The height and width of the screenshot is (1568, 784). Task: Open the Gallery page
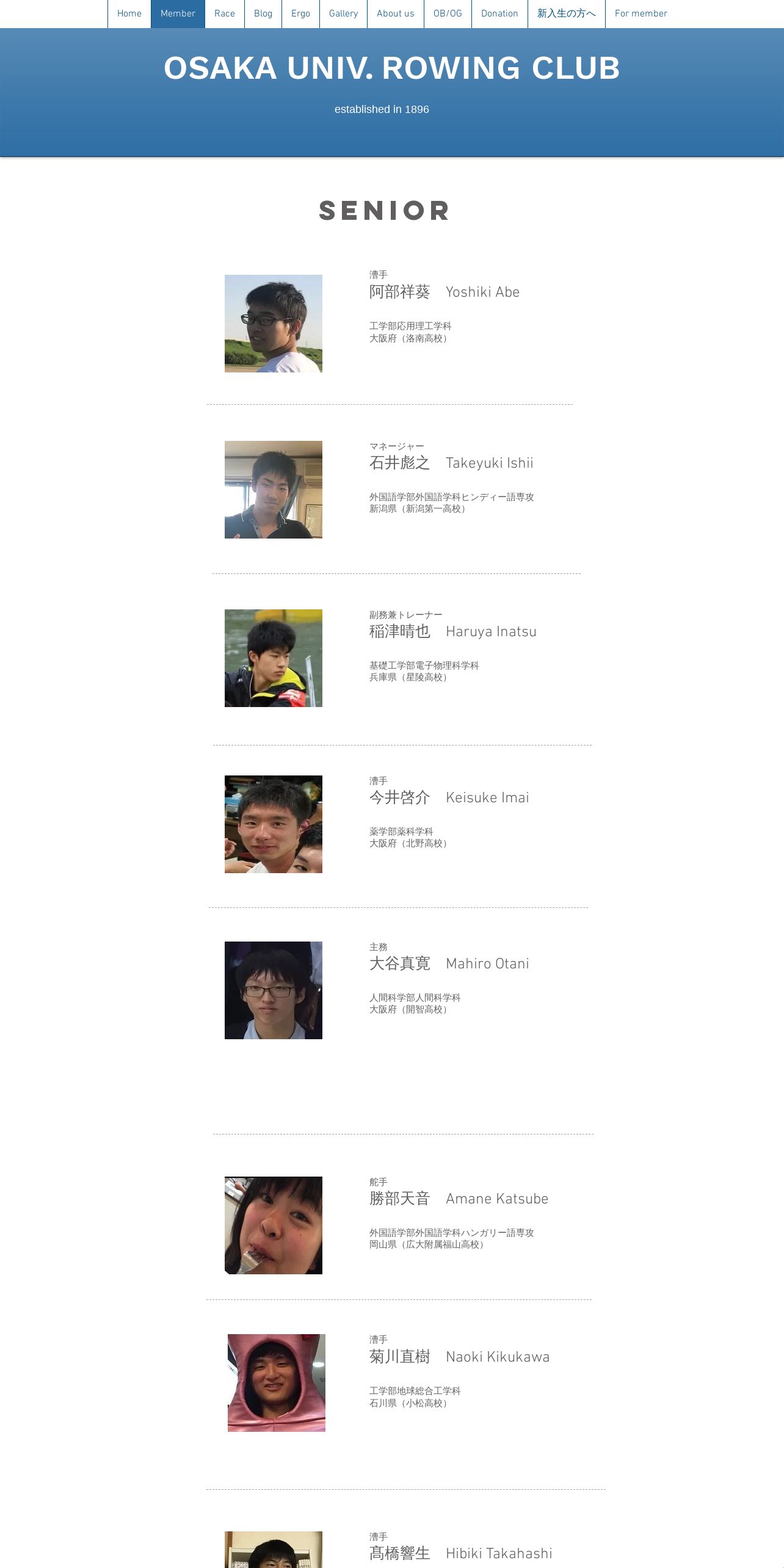(x=343, y=13)
